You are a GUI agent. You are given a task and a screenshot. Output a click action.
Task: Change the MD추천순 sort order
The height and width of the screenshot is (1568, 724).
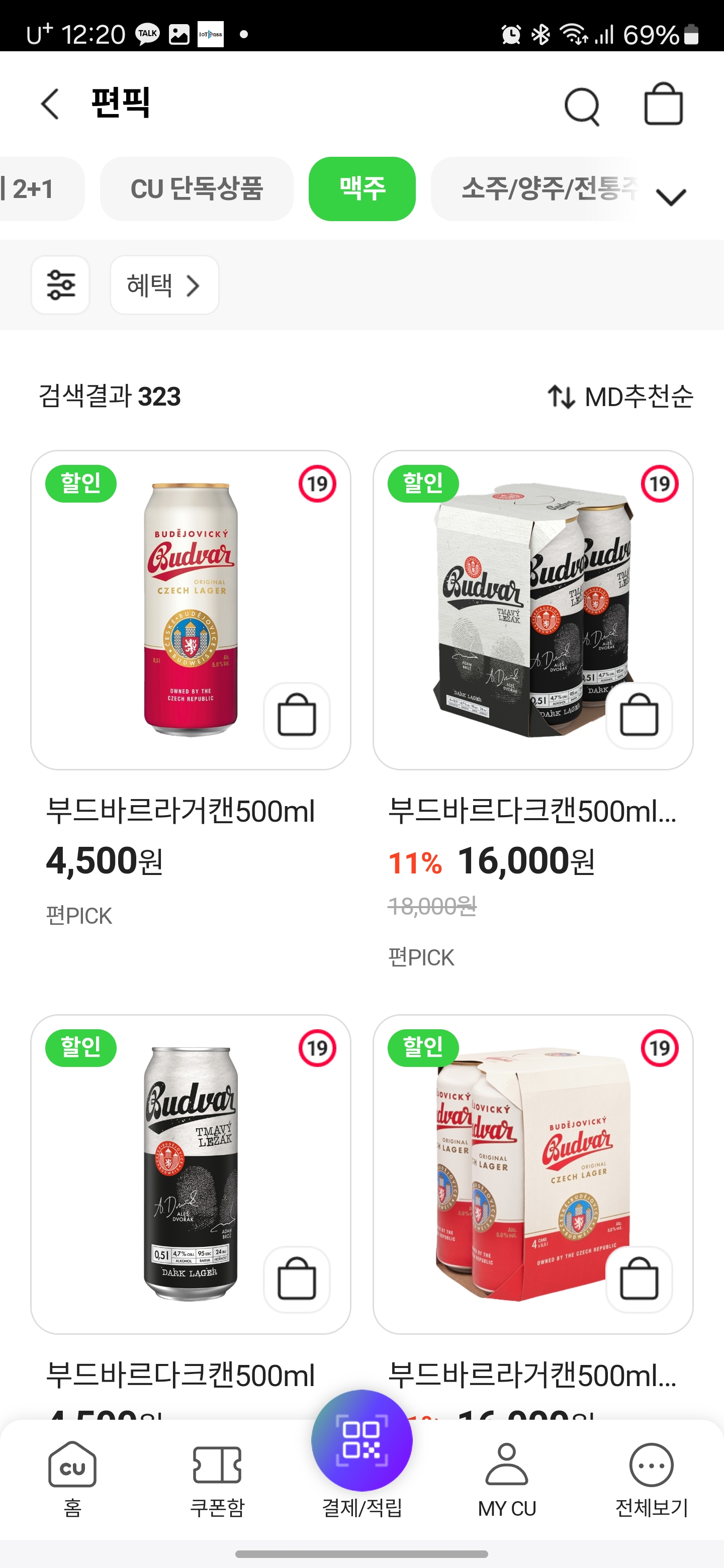pos(620,396)
